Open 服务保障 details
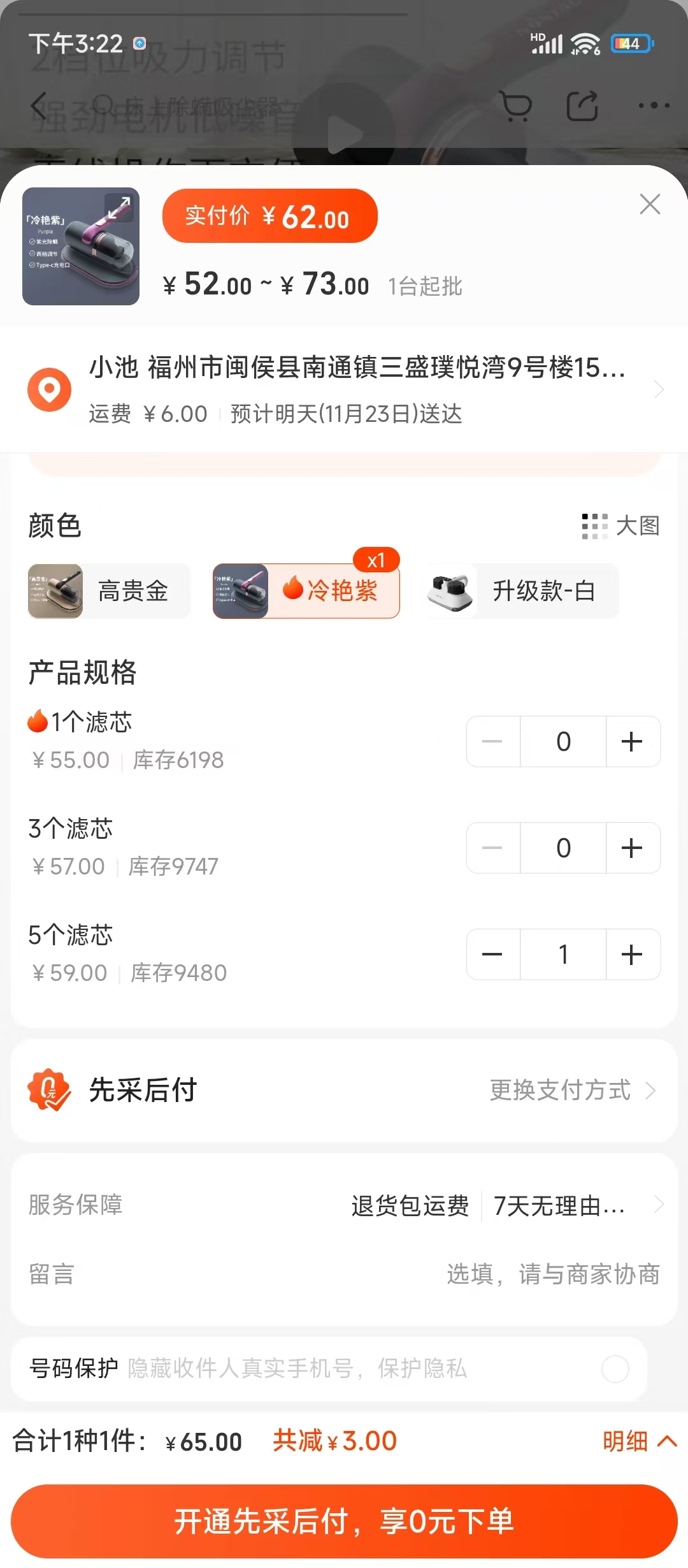The width and height of the screenshot is (688, 1568). coord(503,1205)
